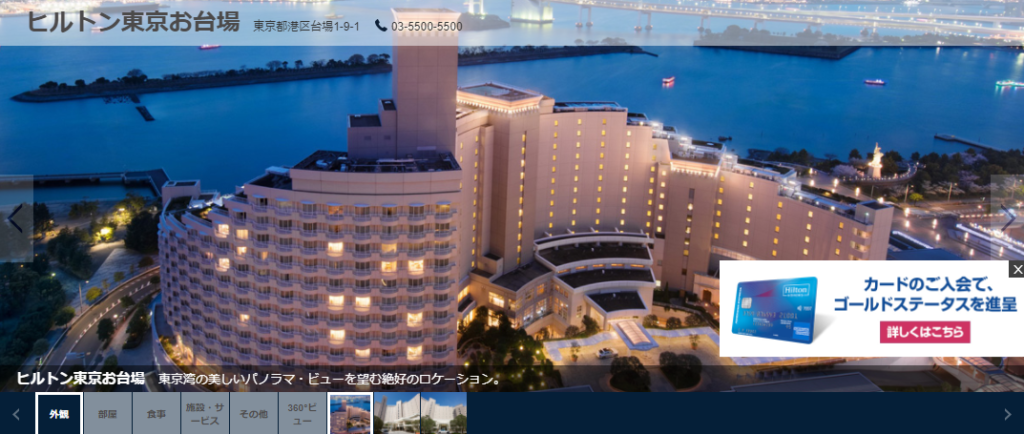Open the 360°ビュー tab

pyautogui.click(x=301, y=413)
